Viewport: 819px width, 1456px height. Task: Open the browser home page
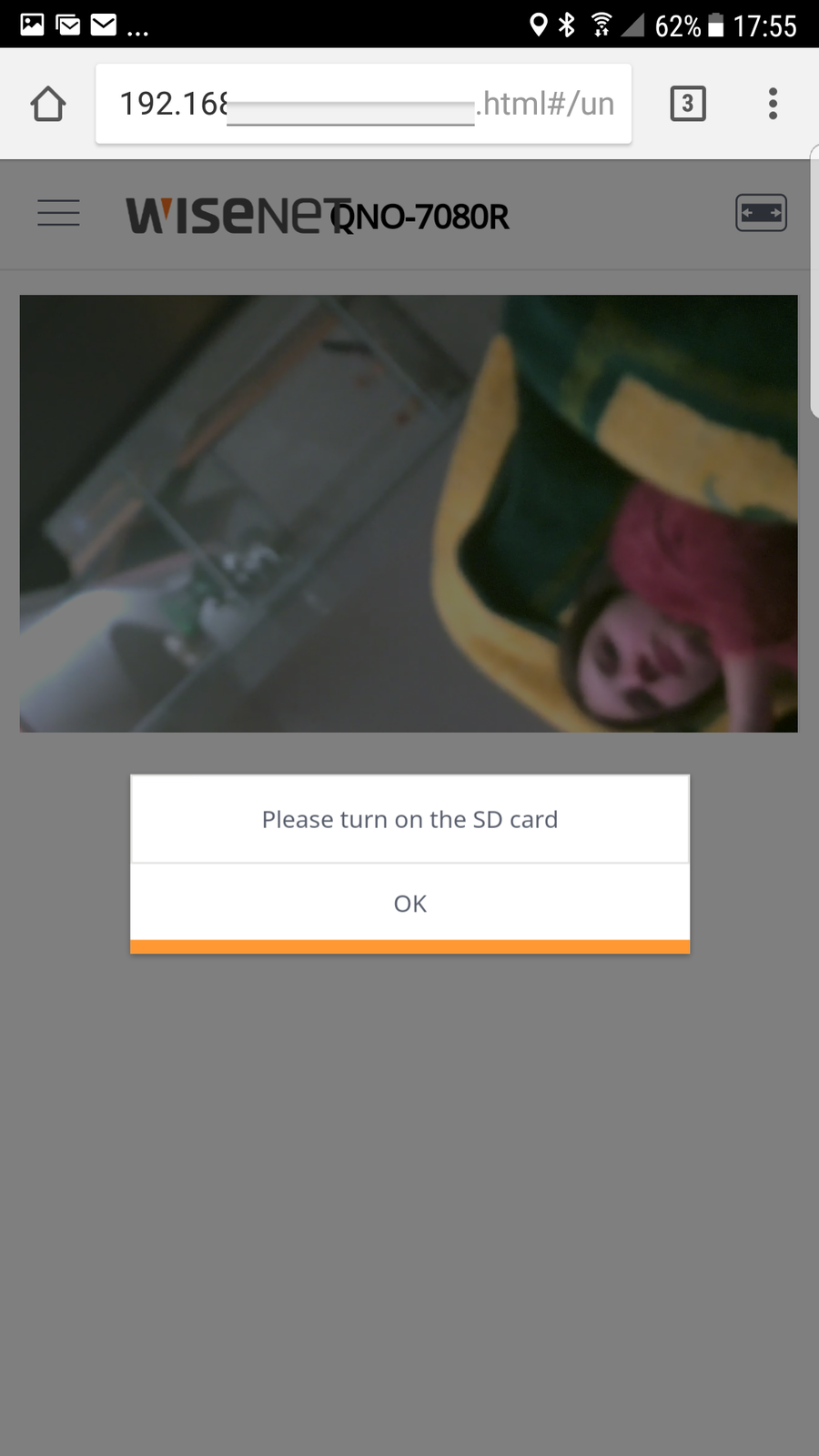click(x=48, y=104)
